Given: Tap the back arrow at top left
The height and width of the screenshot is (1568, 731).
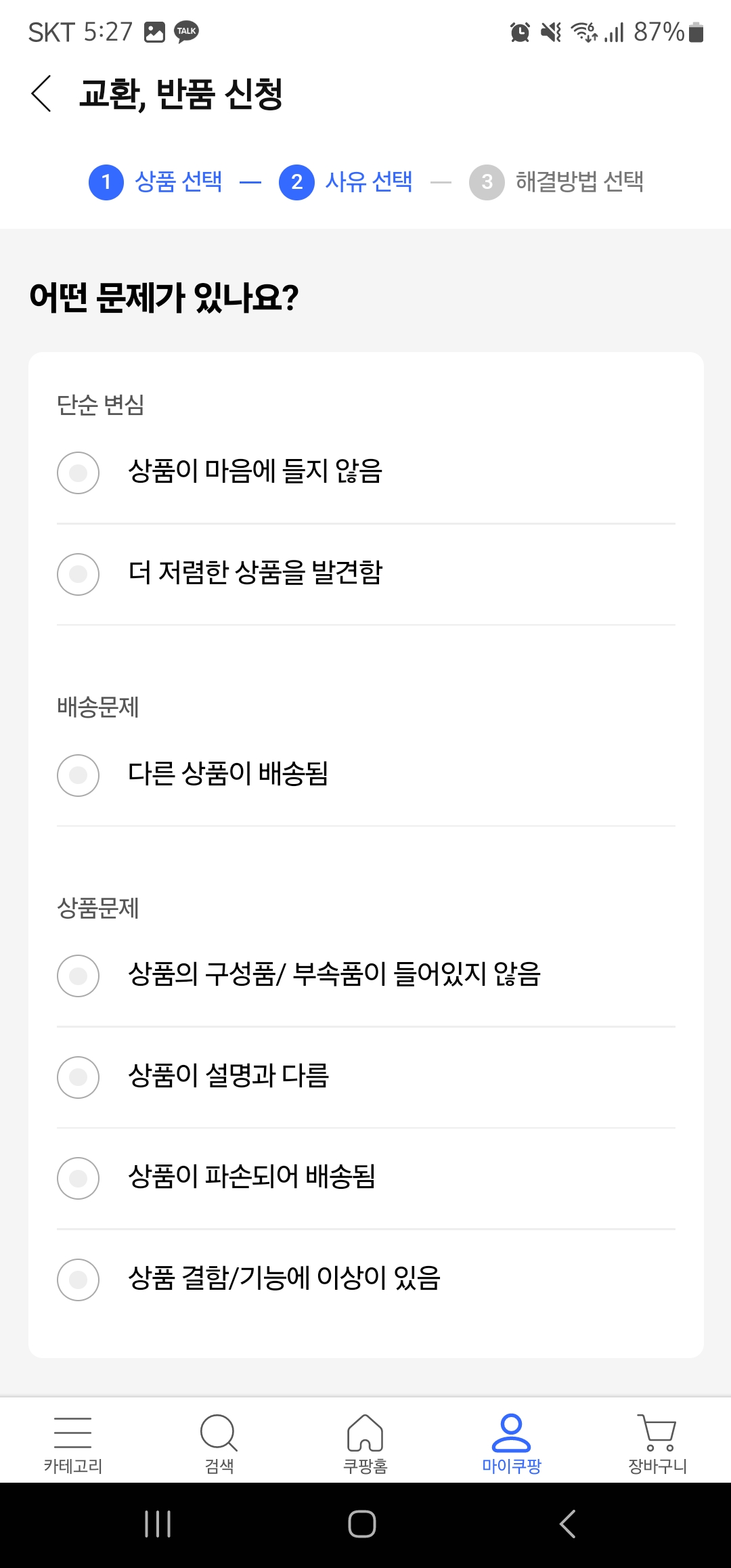Looking at the screenshot, I should point(42,93).
